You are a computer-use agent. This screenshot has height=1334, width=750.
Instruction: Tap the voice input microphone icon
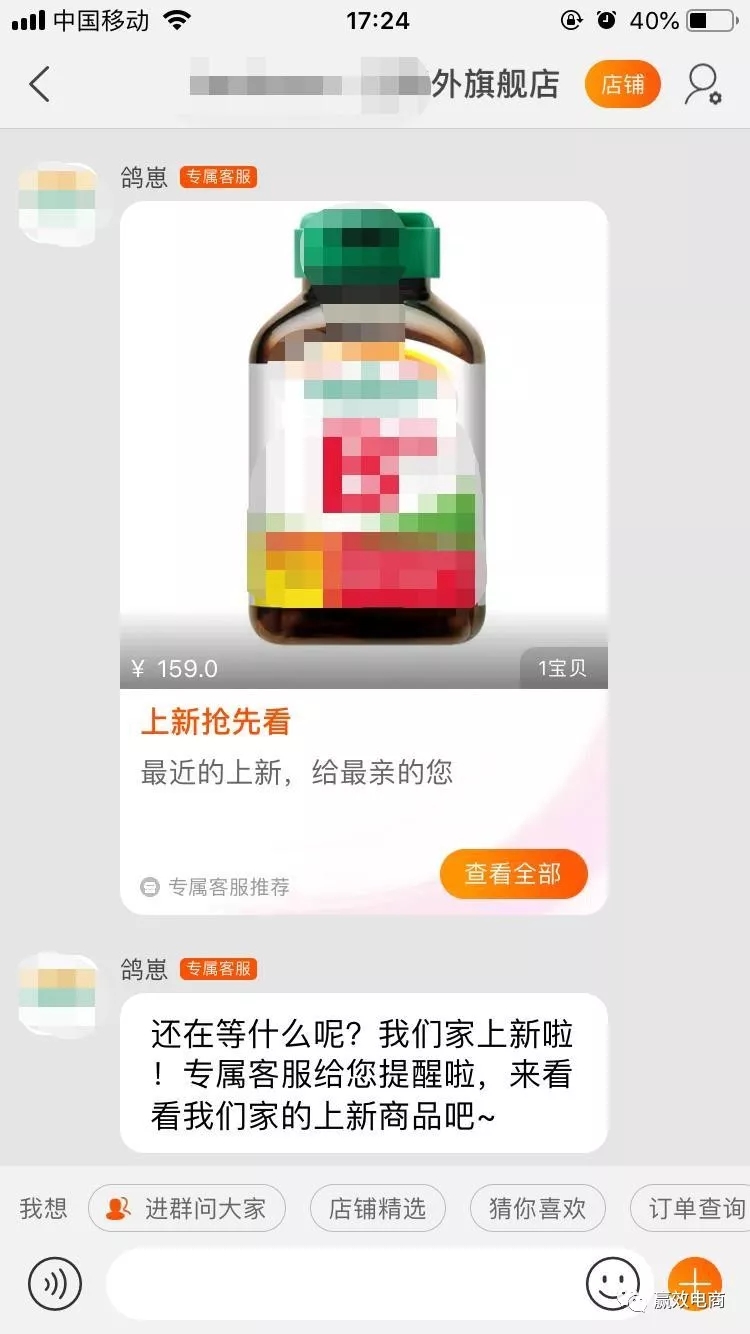pos(55,1284)
